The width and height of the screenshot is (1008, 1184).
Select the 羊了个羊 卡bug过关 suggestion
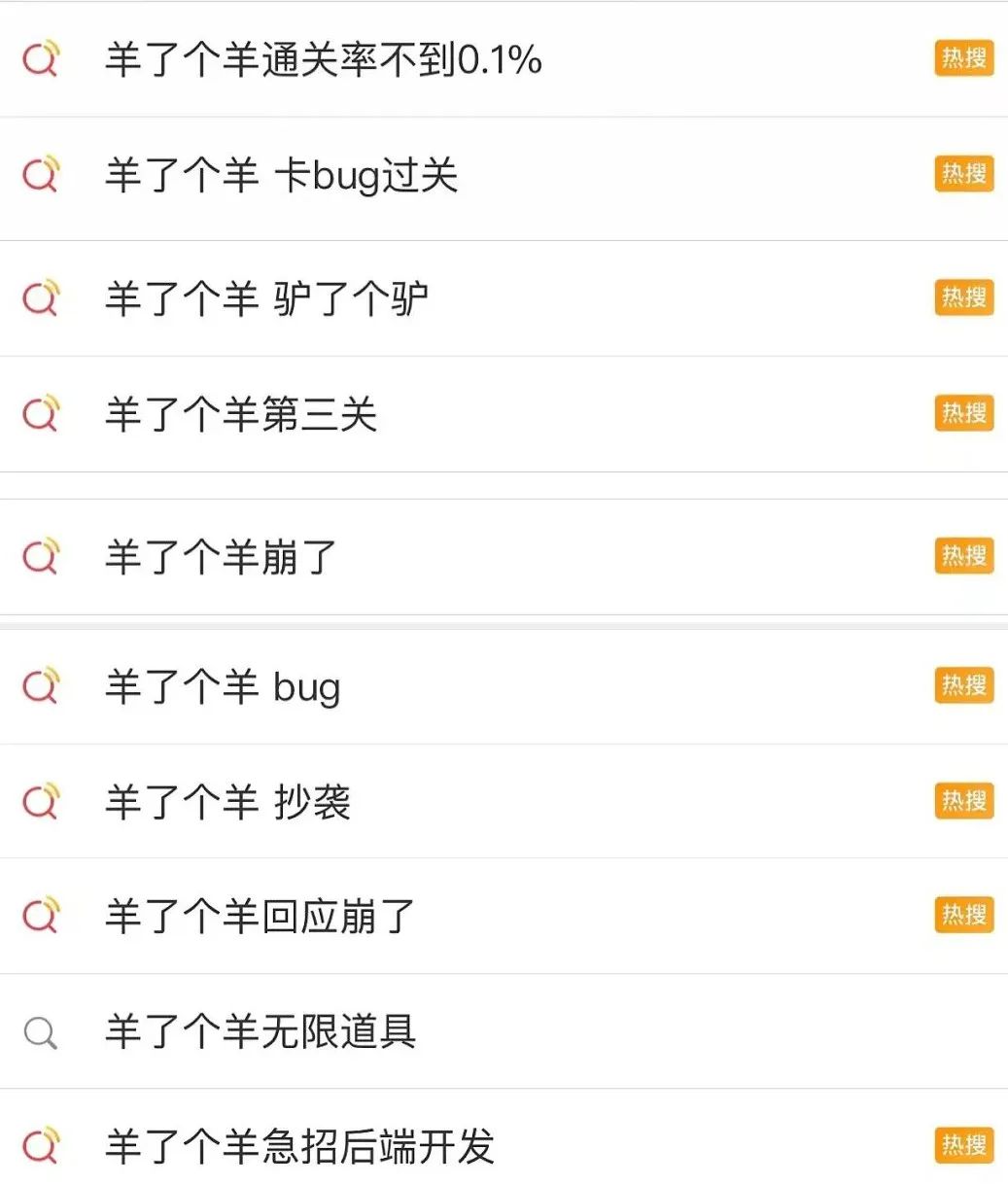coord(282,176)
